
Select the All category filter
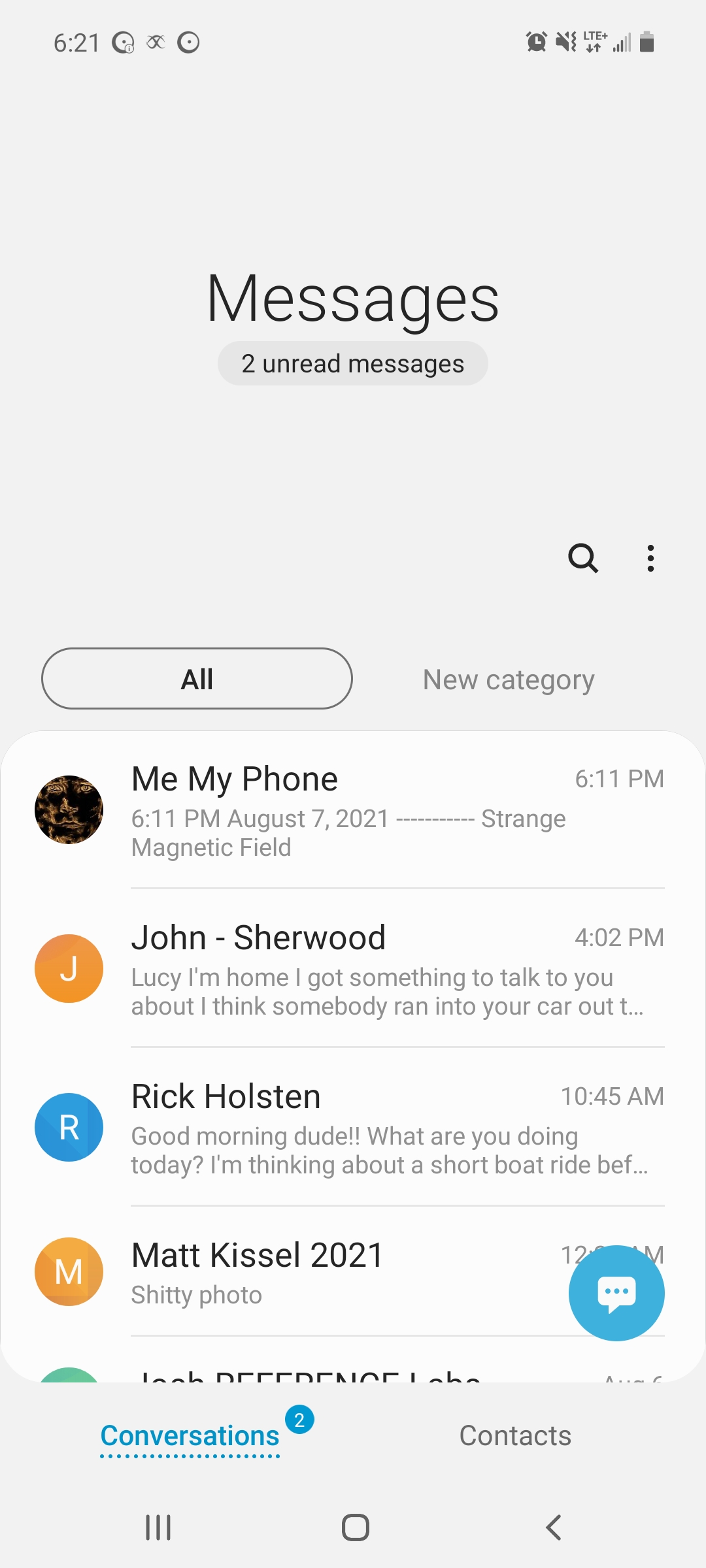tap(197, 679)
